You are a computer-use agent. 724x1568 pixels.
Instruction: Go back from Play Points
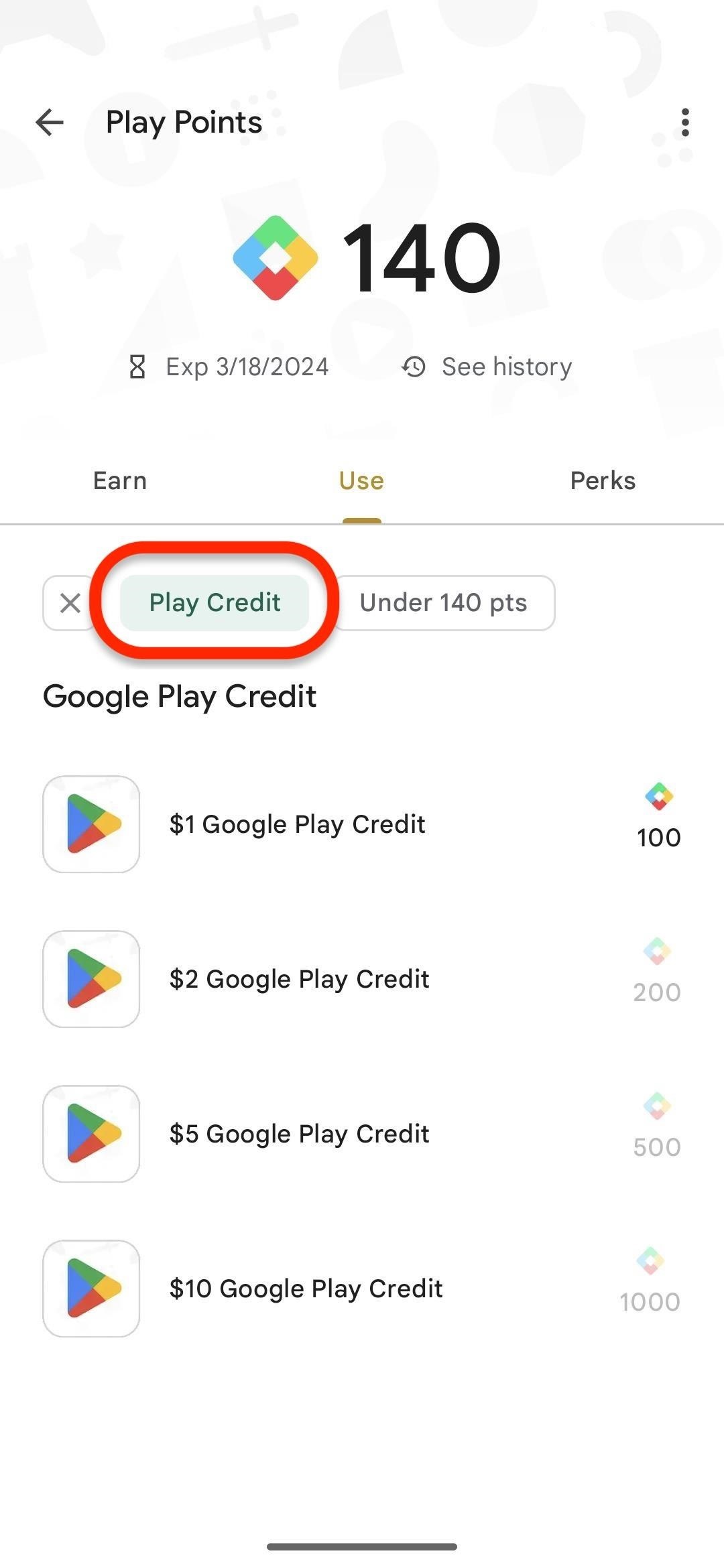(x=50, y=123)
